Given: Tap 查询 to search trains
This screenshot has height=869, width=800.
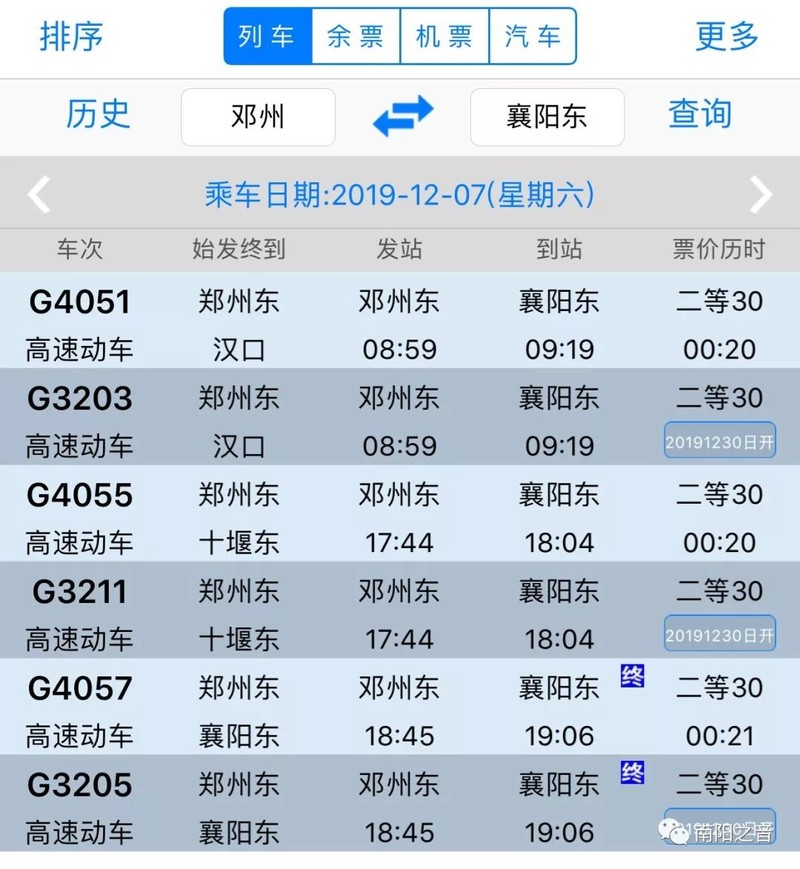Looking at the screenshot, I should tap(700, 115).
